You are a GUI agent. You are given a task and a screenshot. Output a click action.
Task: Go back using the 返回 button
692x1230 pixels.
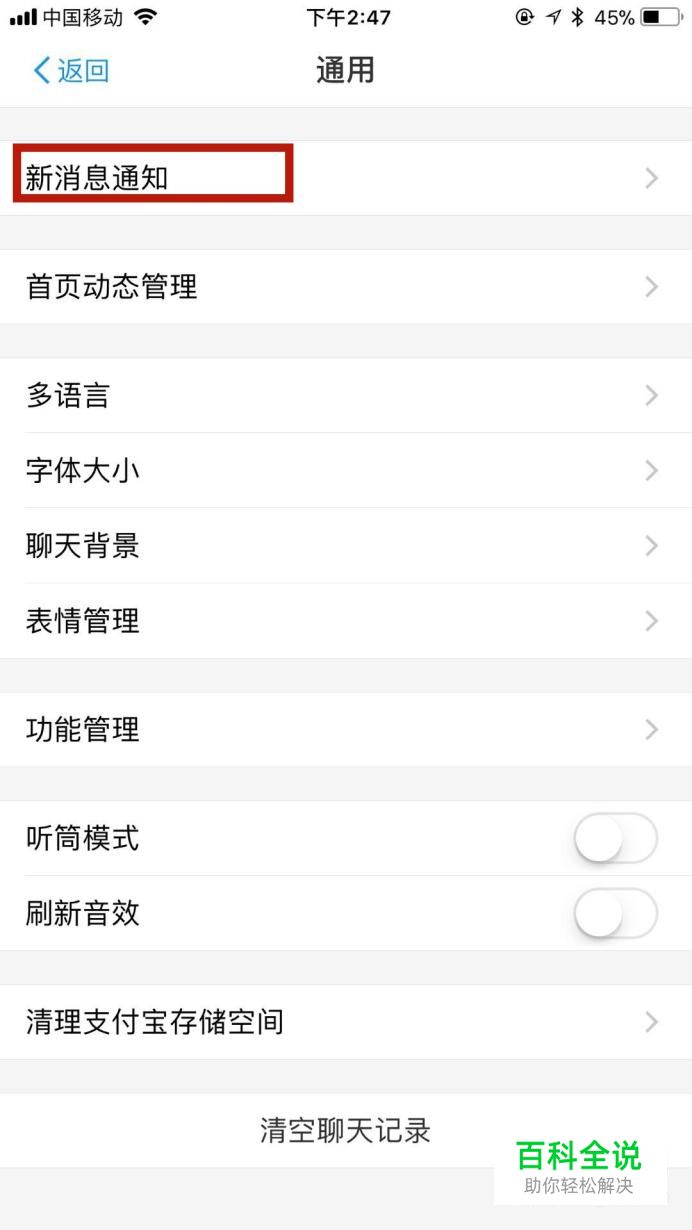tap(71, 70)
